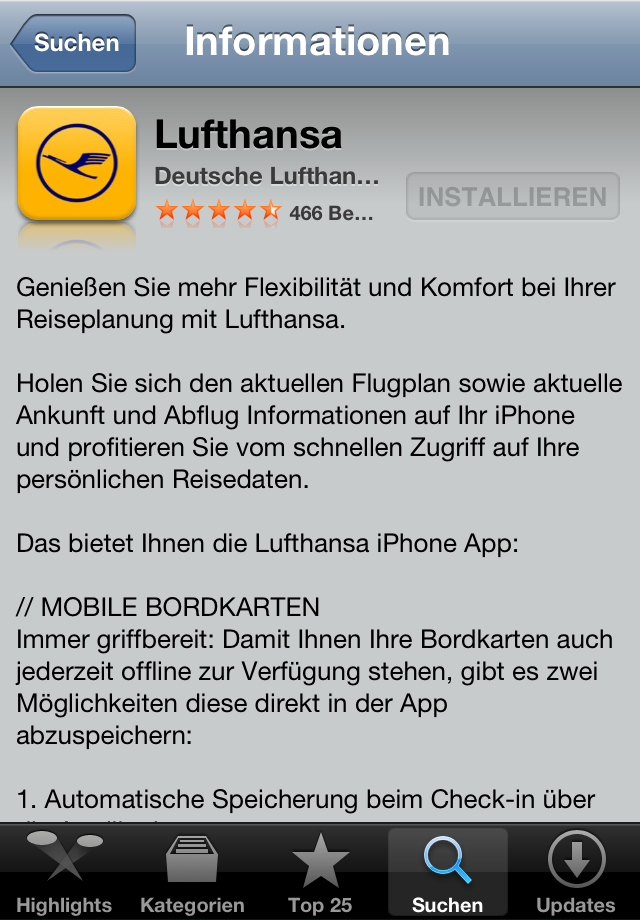Show the Top 25 tab

pyautogui.click(x=320, y=872)
